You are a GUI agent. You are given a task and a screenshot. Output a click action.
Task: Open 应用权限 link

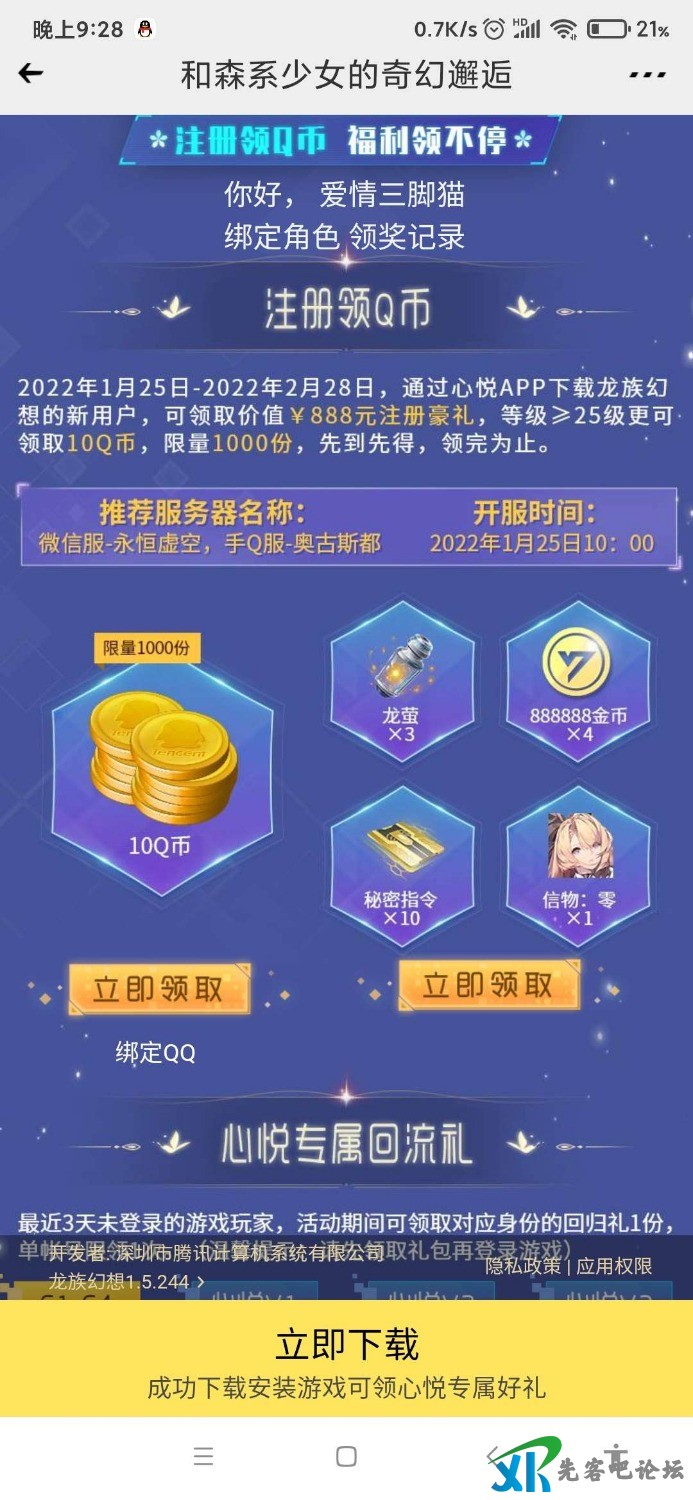click(614, 1266)
